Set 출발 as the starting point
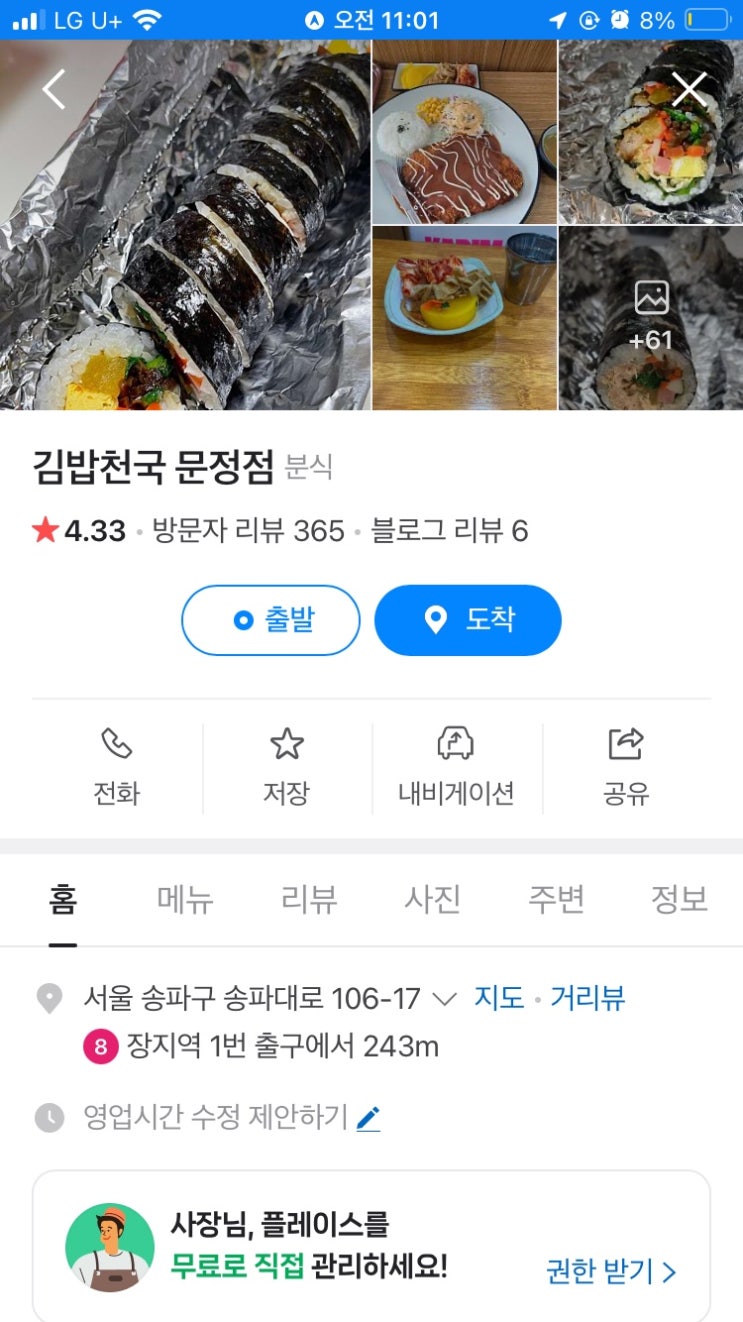 click(270, 620)
